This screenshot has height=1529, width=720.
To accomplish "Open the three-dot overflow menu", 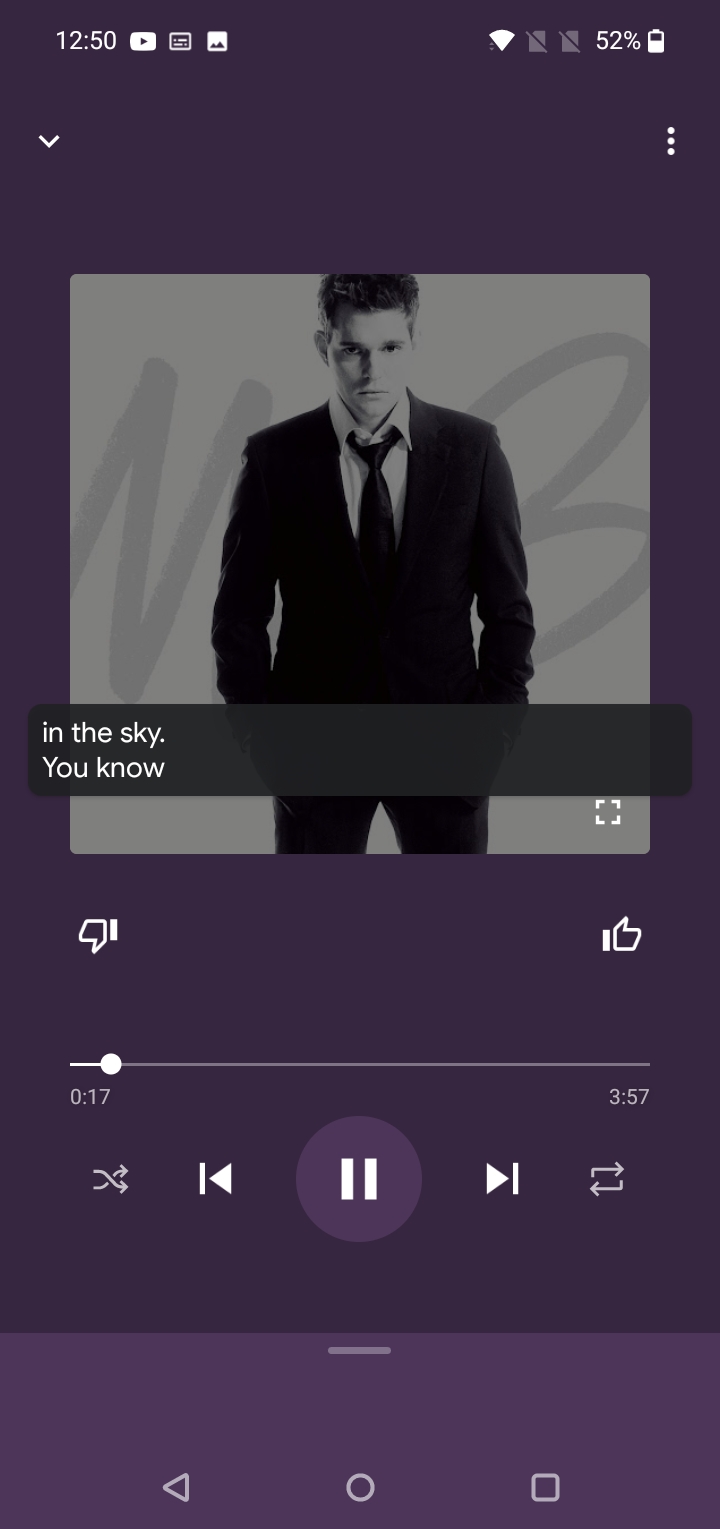I will (x=671, y=141).
